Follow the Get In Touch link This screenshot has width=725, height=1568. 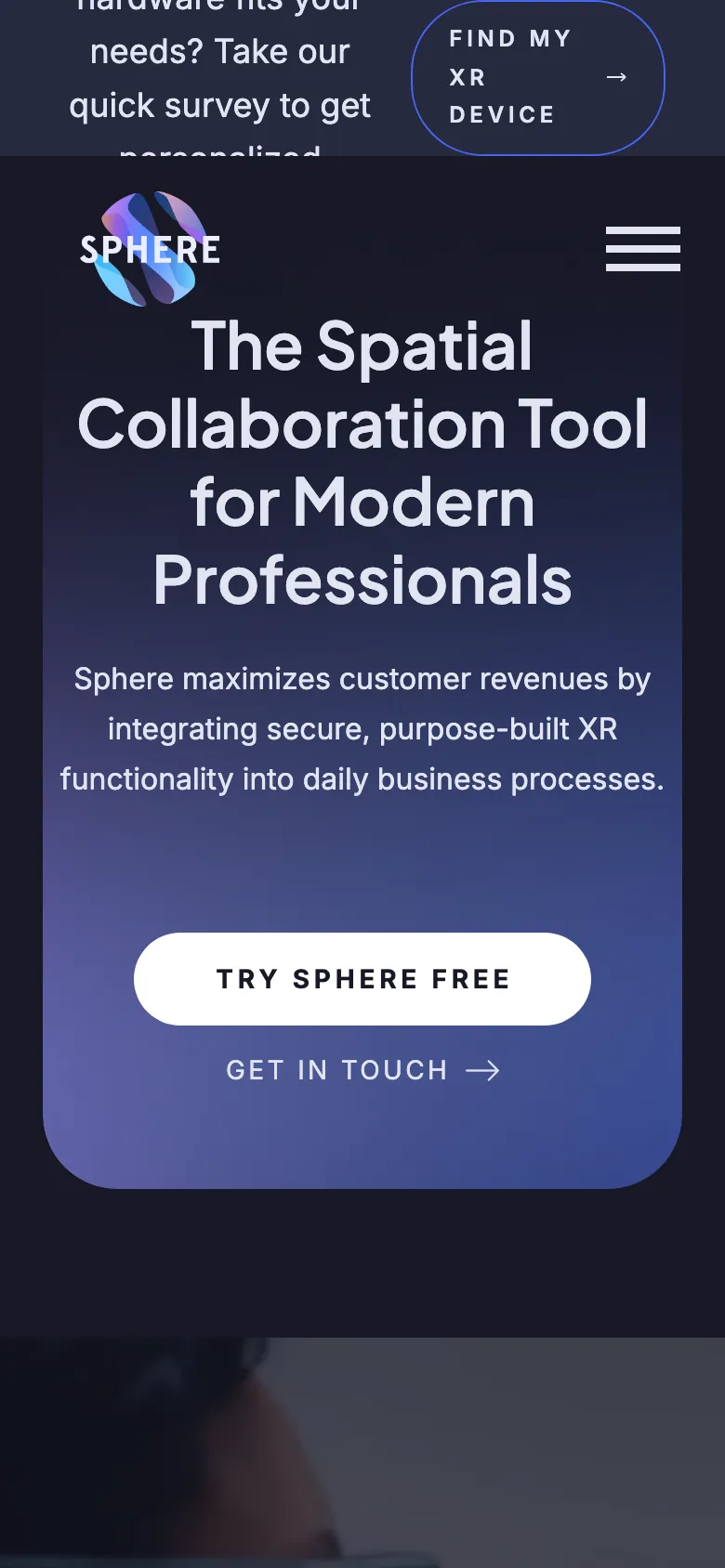(362, 1070)
